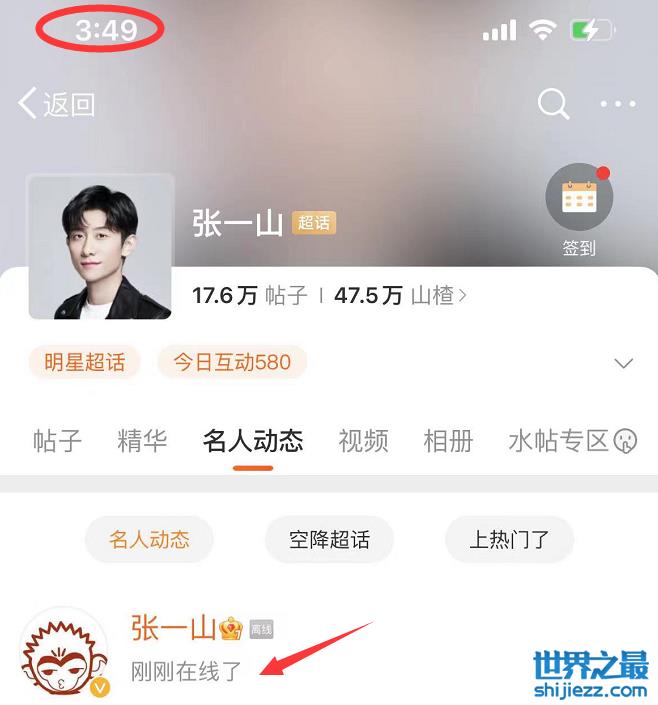Screen dimensions: 658x705
Task: Select the 名人动态 filter chip
Action: (149, 540)
